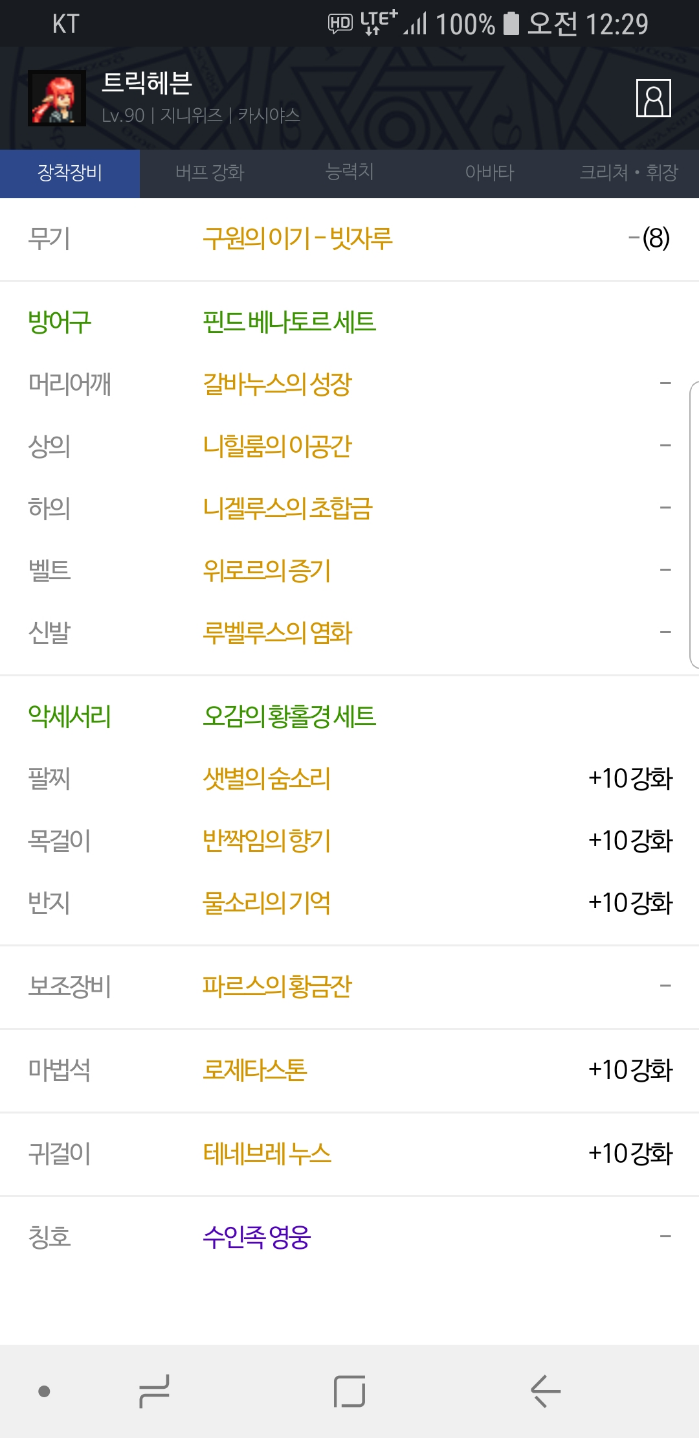Select the 장착장비 tab
This screenshot has height=1438, width=699.
click(70, 173)
